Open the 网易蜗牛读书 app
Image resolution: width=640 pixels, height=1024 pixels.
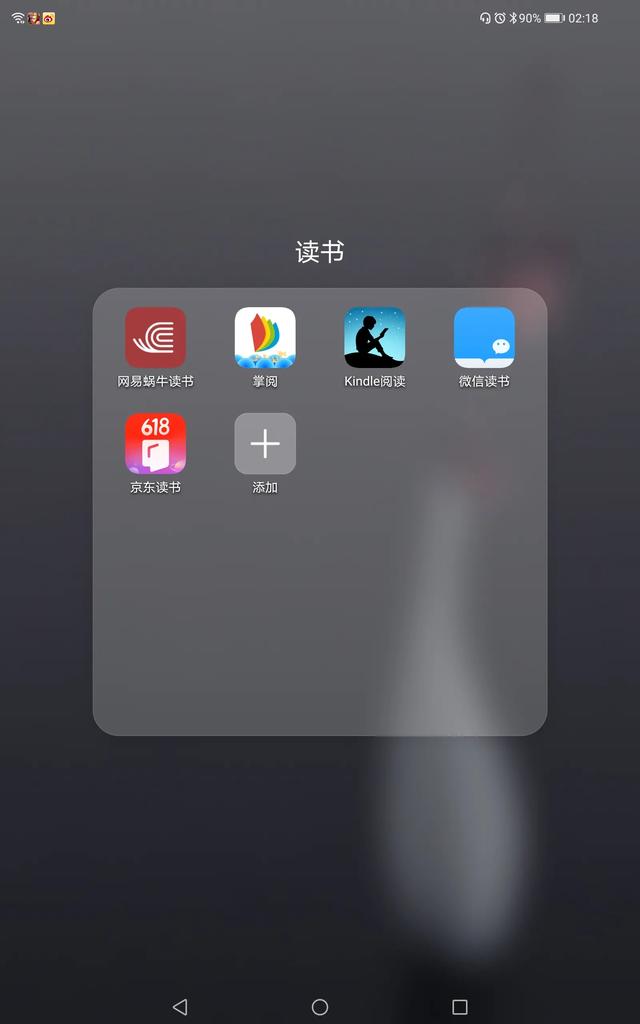point(155,338)
